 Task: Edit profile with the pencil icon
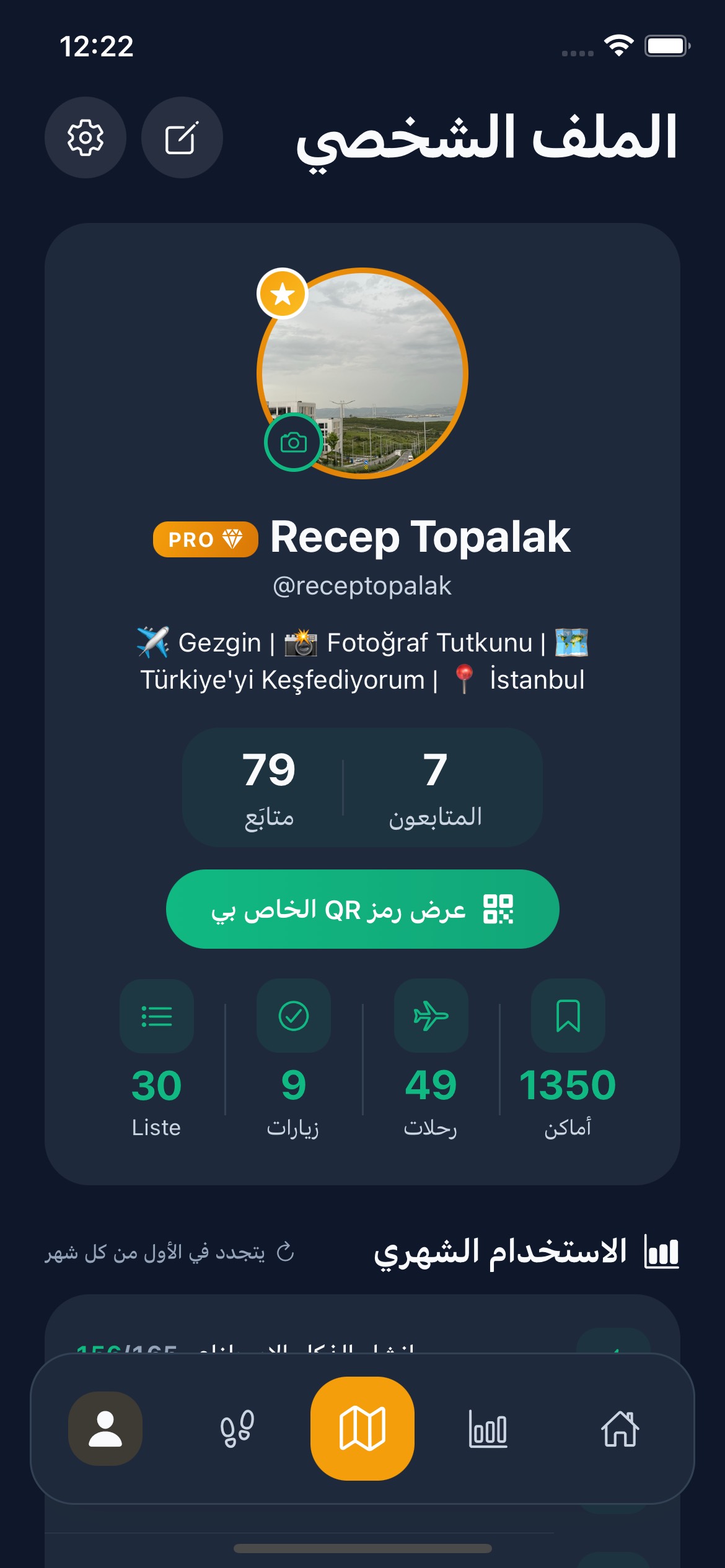coord(182,137)
